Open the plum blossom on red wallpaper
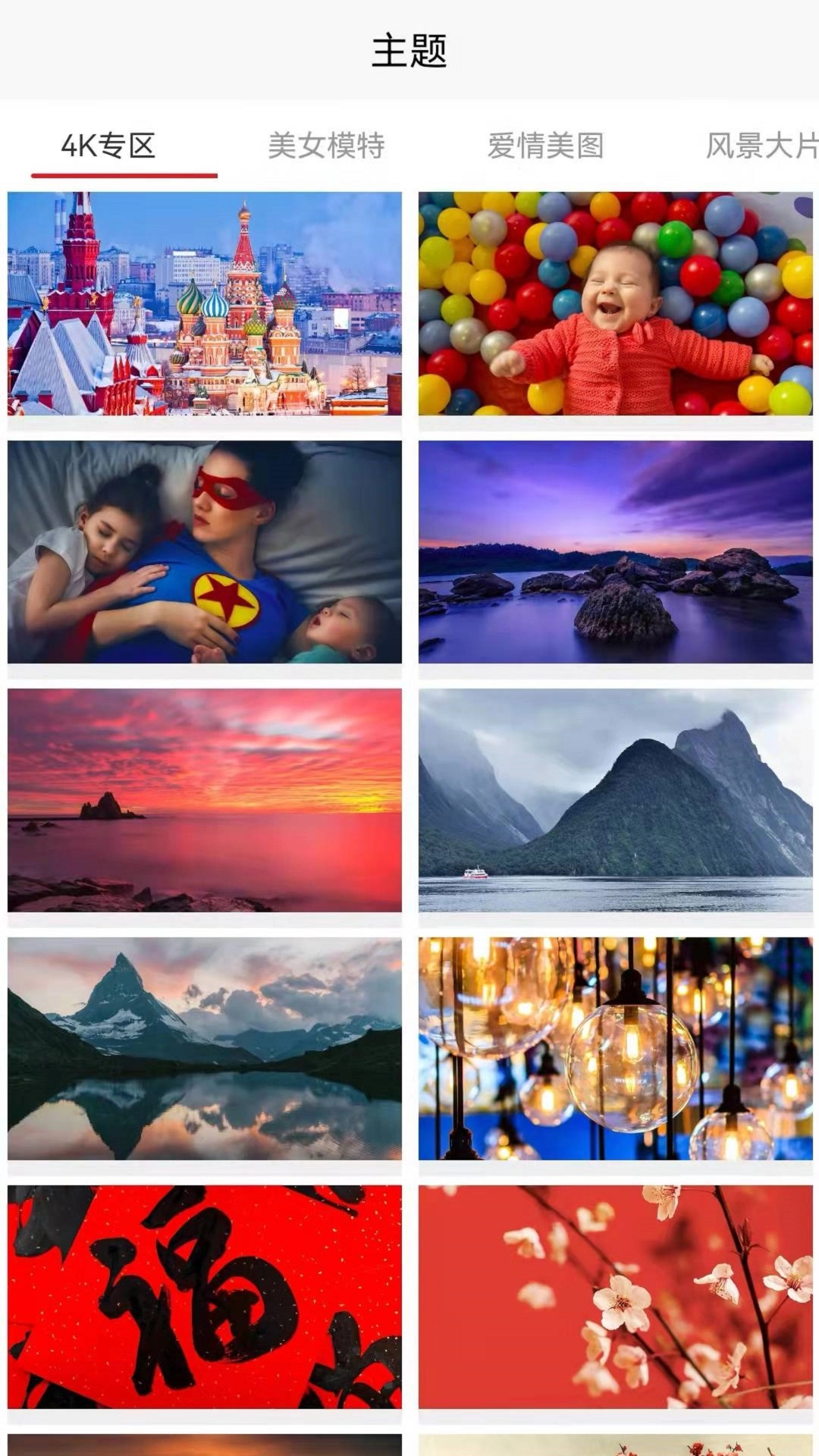This screenshot has width=819, height=1456. click(615, 1297)
